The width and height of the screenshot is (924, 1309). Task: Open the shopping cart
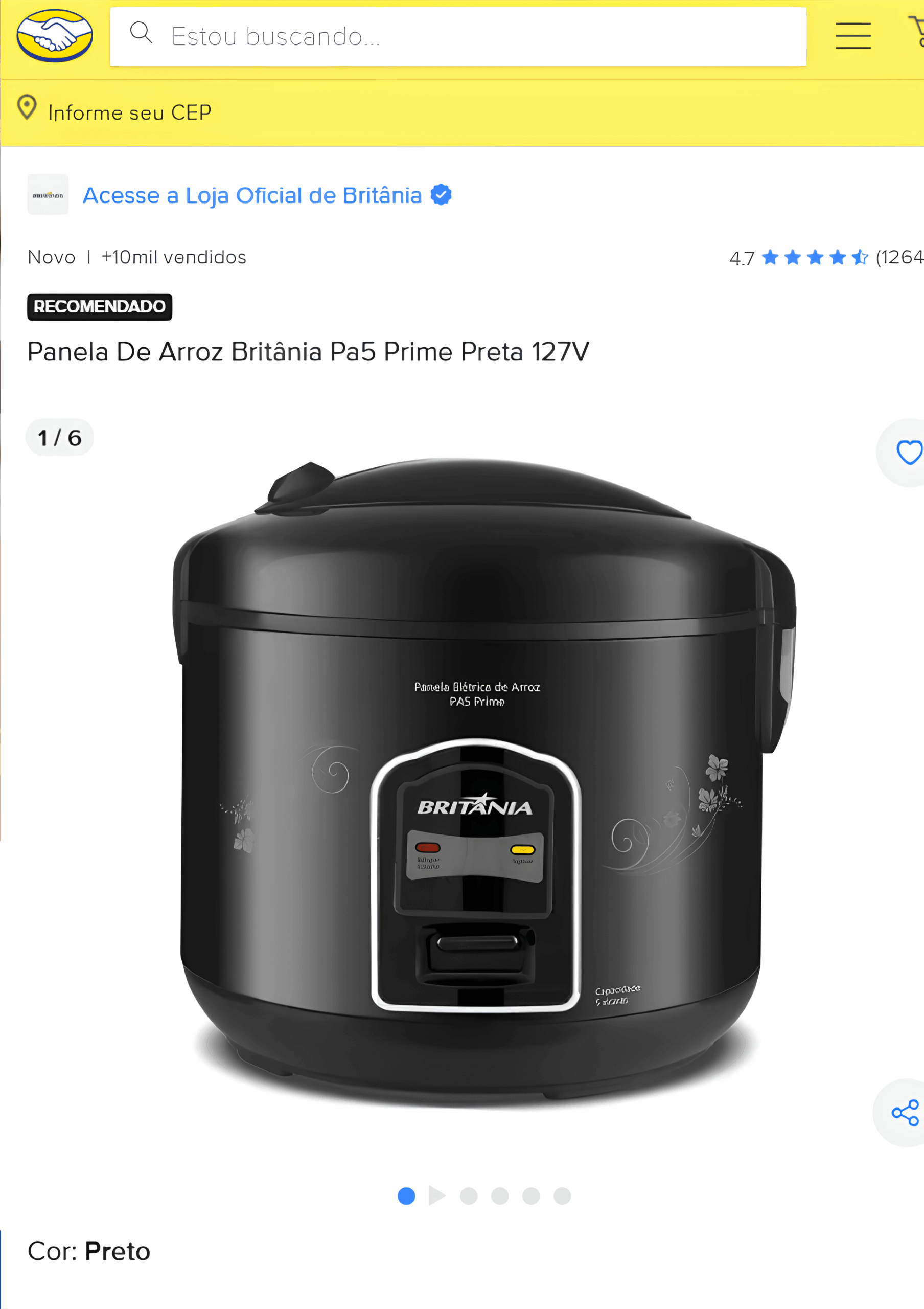(916, 32)
